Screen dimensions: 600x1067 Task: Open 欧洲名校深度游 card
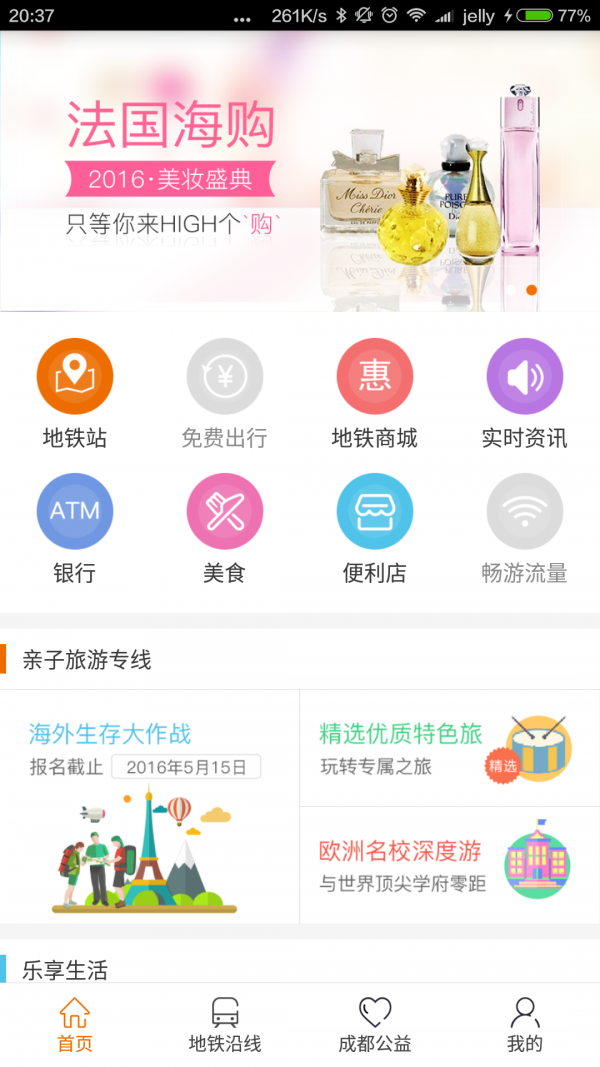pyautogui.click(x=450, y=865)
